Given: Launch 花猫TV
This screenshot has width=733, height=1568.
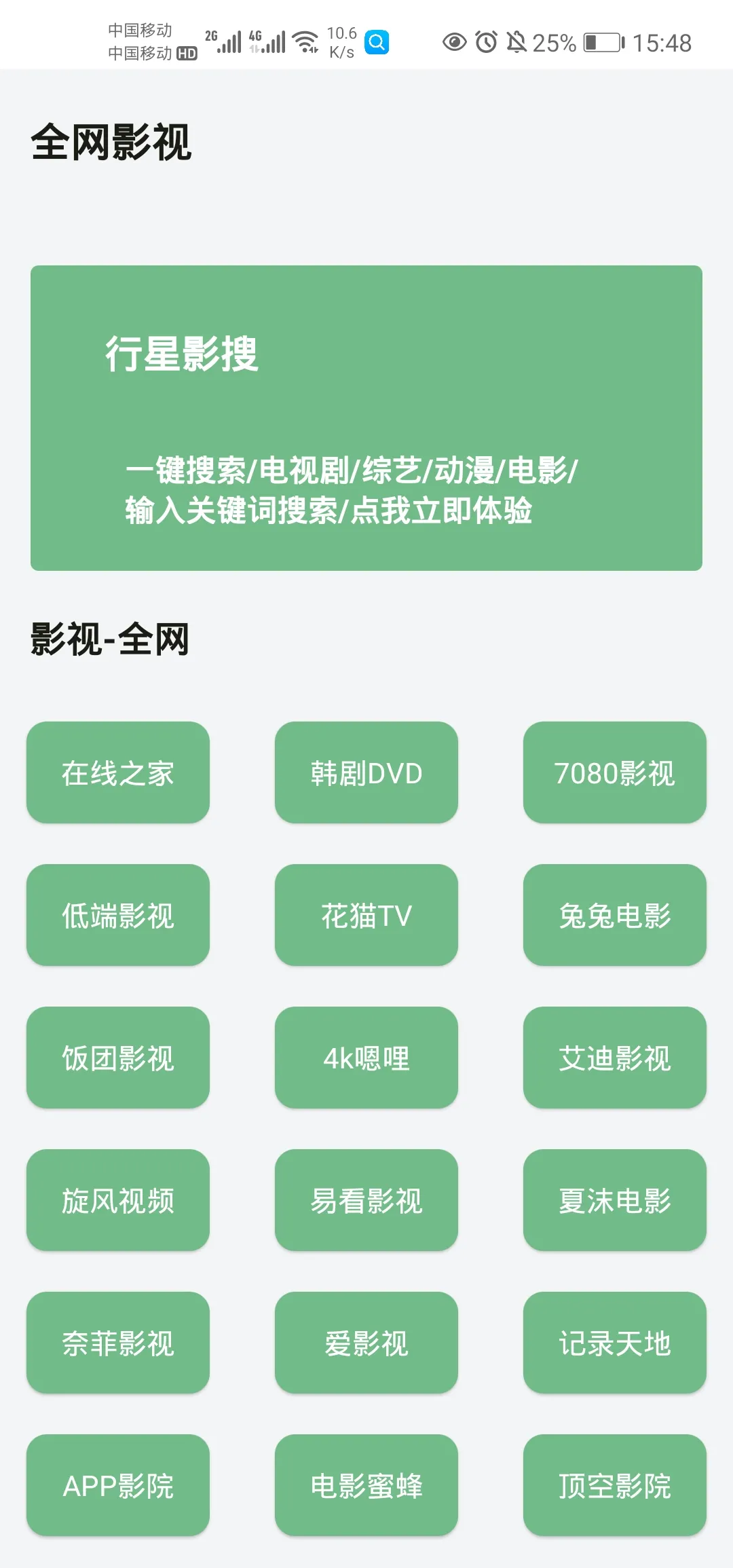Looking at the screenshot, I should (x=366, y=915).
